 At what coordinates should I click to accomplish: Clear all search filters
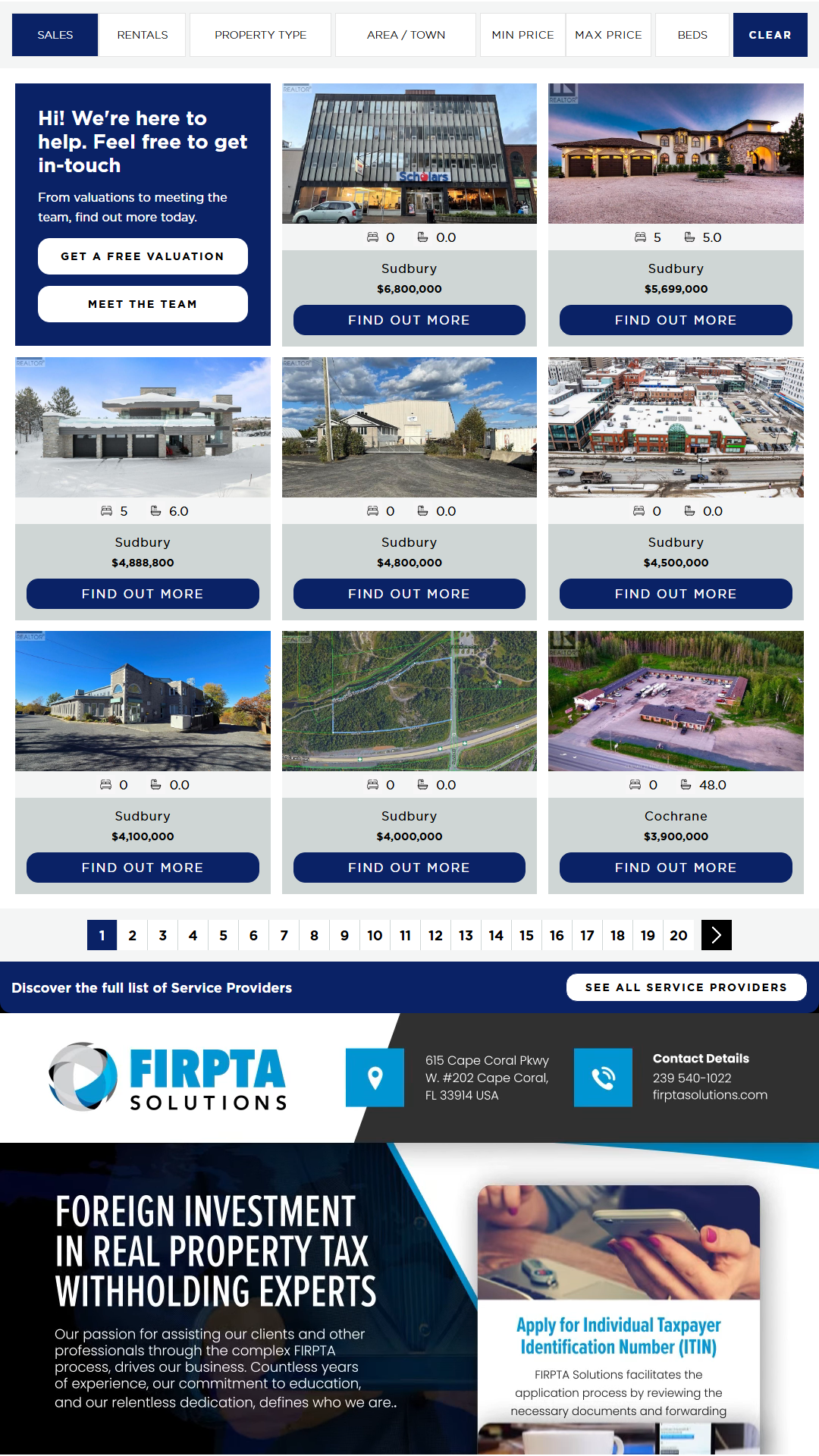pyautogui.click(x=770, y=35)
